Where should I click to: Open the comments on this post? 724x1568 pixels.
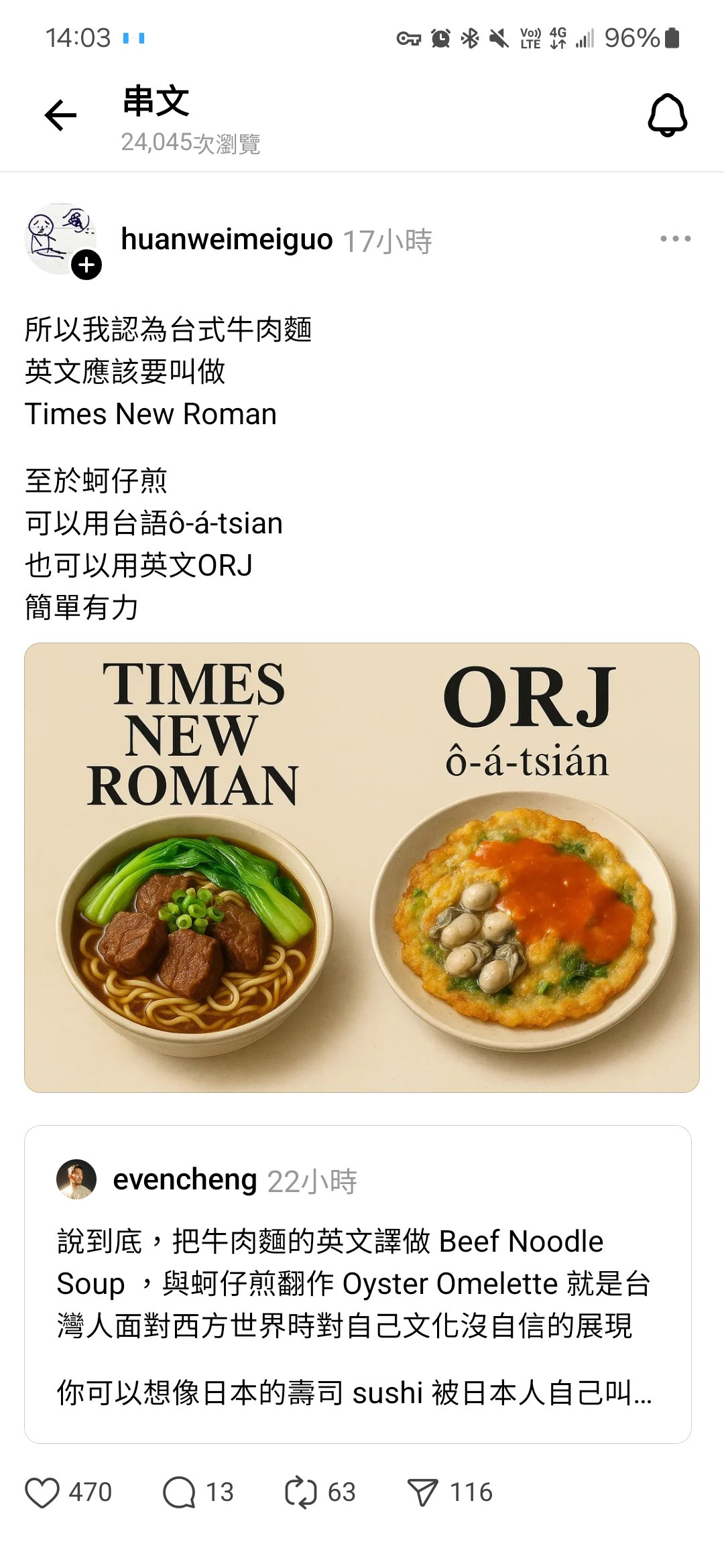[180, 1492]
